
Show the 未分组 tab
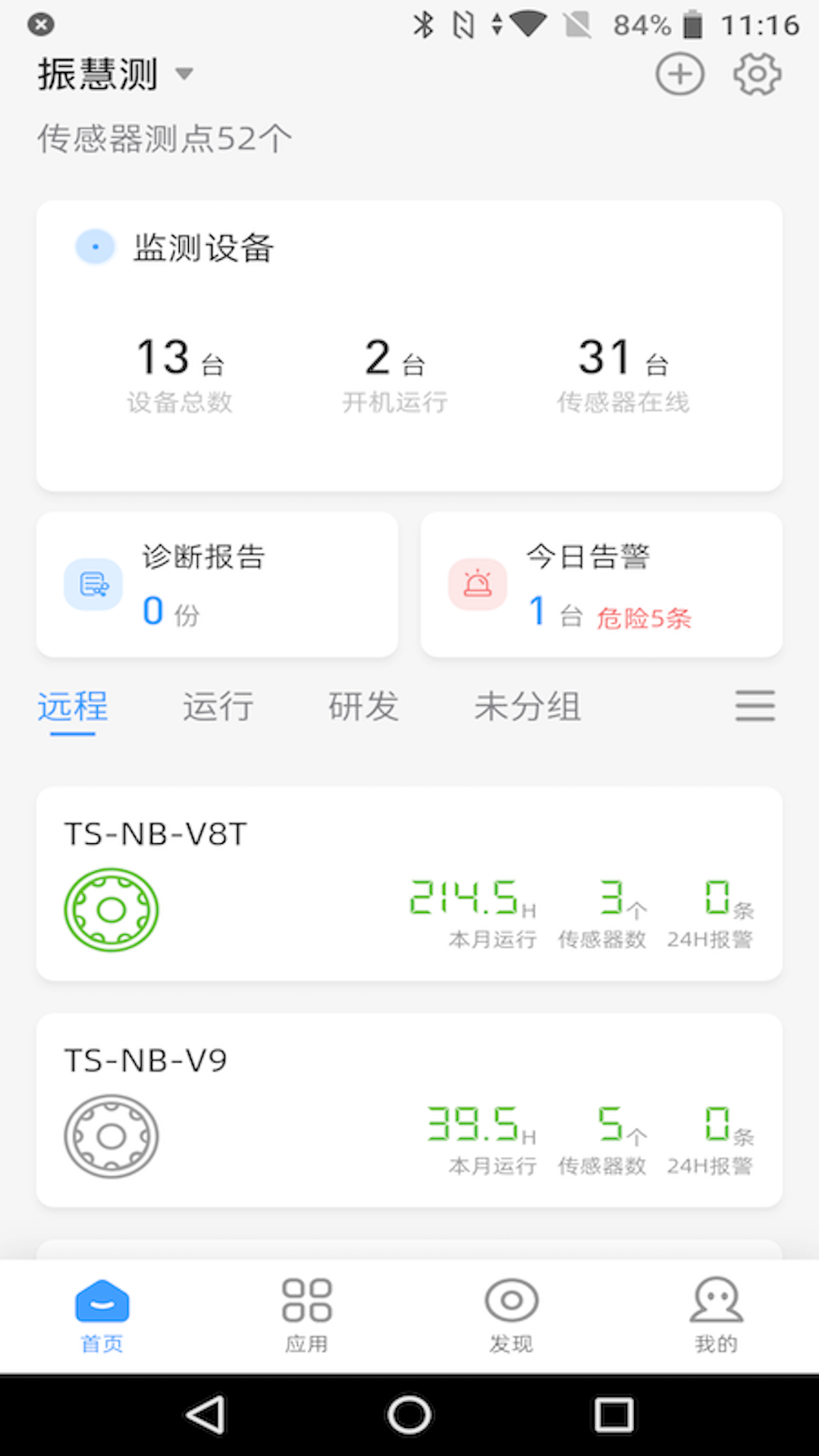[x=528, y=707]
